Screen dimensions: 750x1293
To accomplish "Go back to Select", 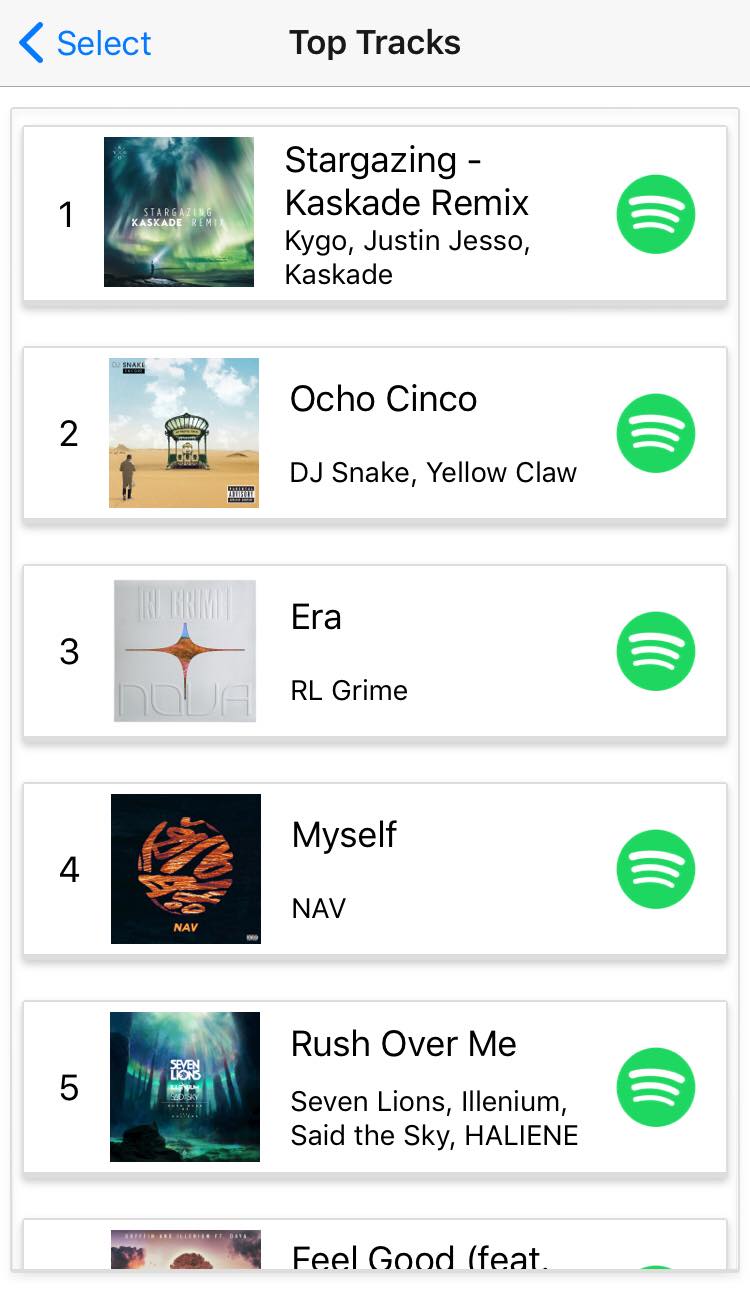I will [85, 44].
